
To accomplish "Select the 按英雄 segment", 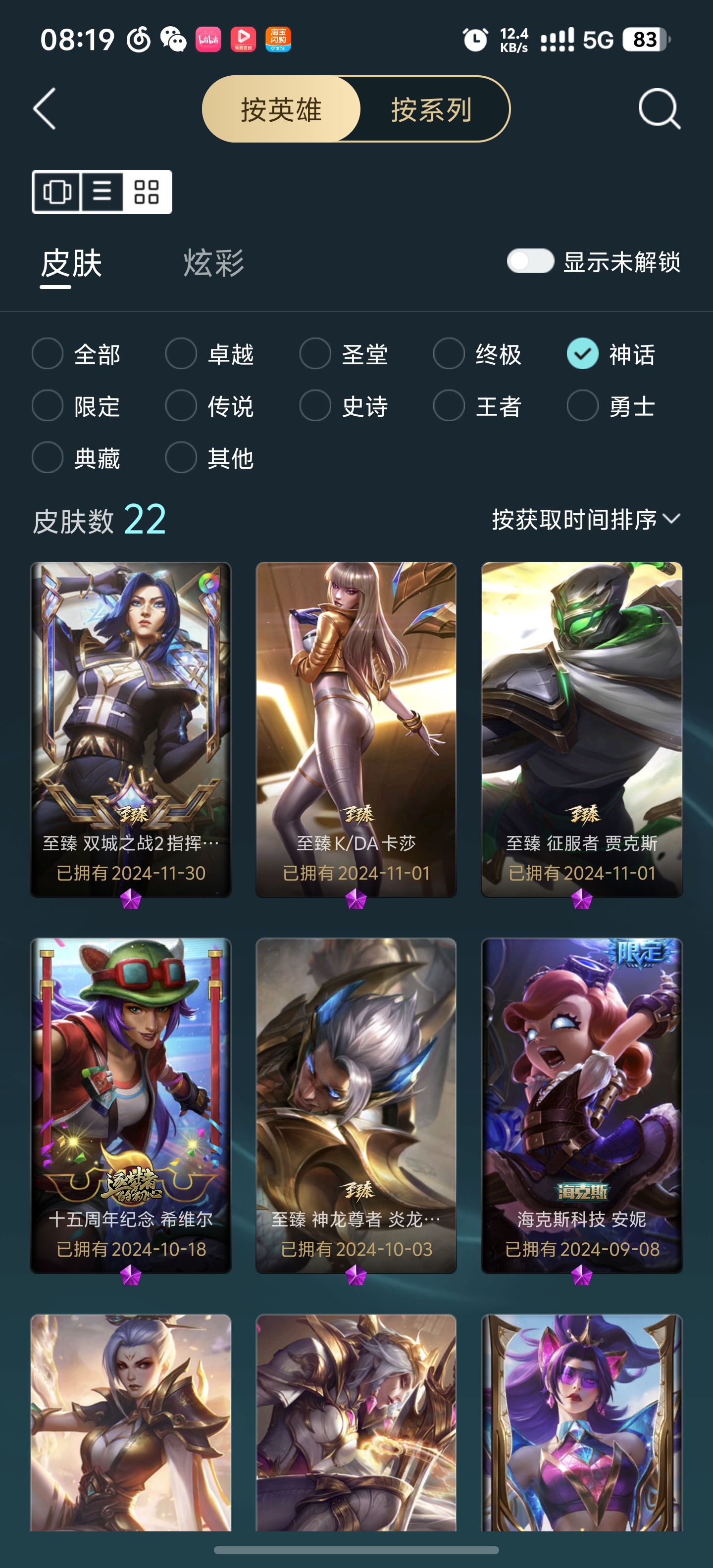I will point(281,109).
